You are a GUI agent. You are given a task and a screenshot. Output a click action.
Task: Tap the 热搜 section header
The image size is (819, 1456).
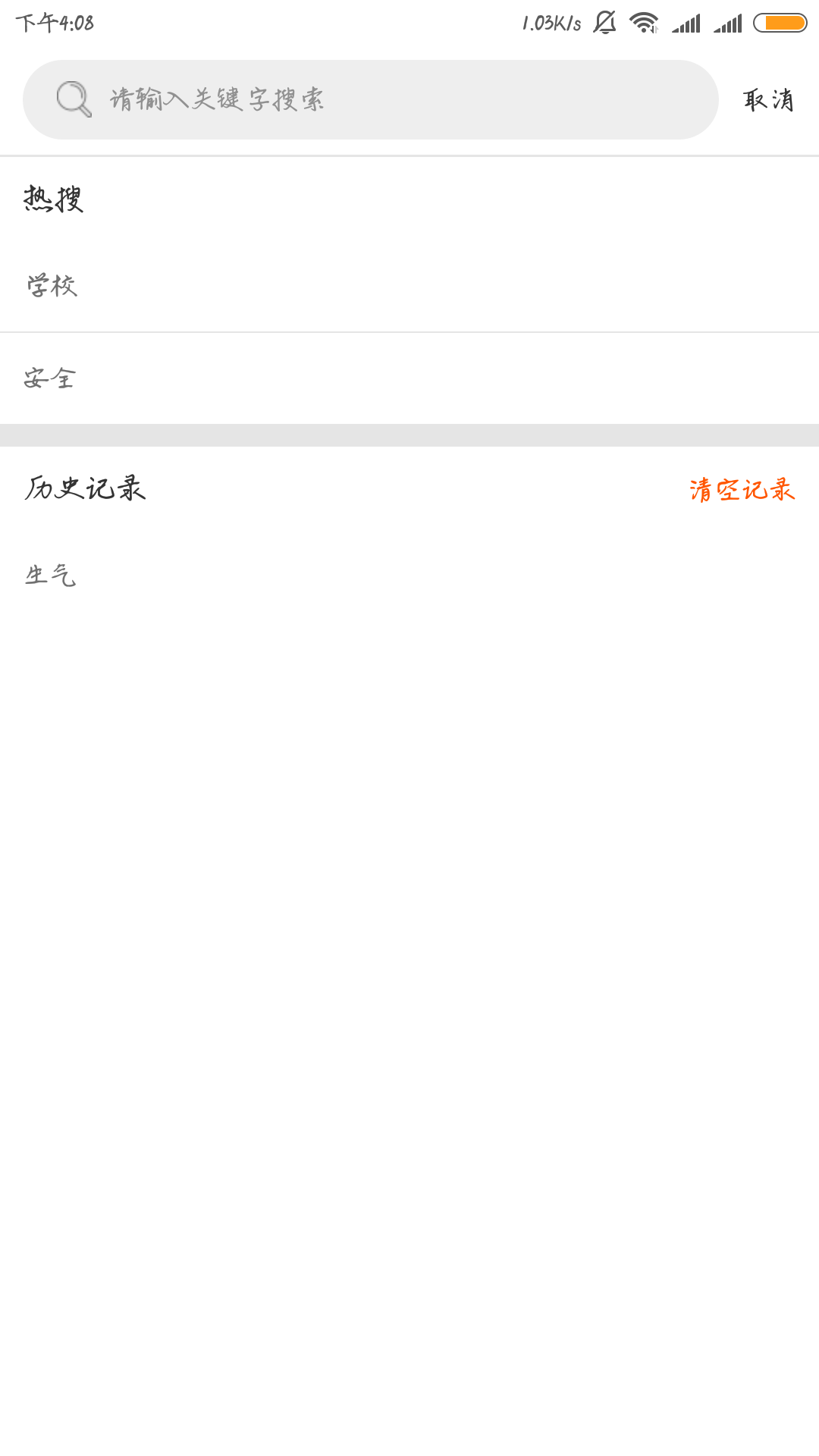(53, 199)
